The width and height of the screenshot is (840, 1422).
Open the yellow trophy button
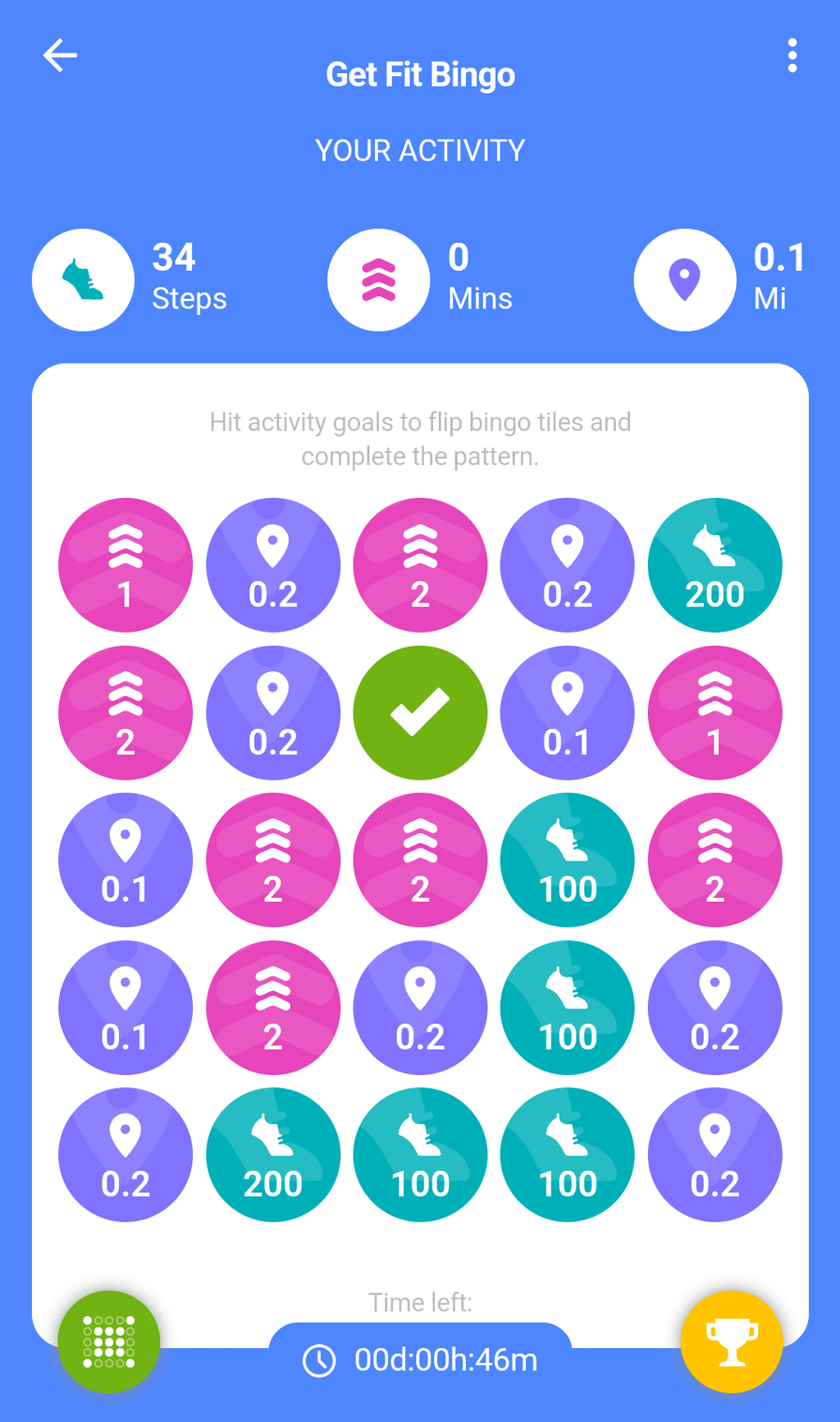(x=731, y=1341)
